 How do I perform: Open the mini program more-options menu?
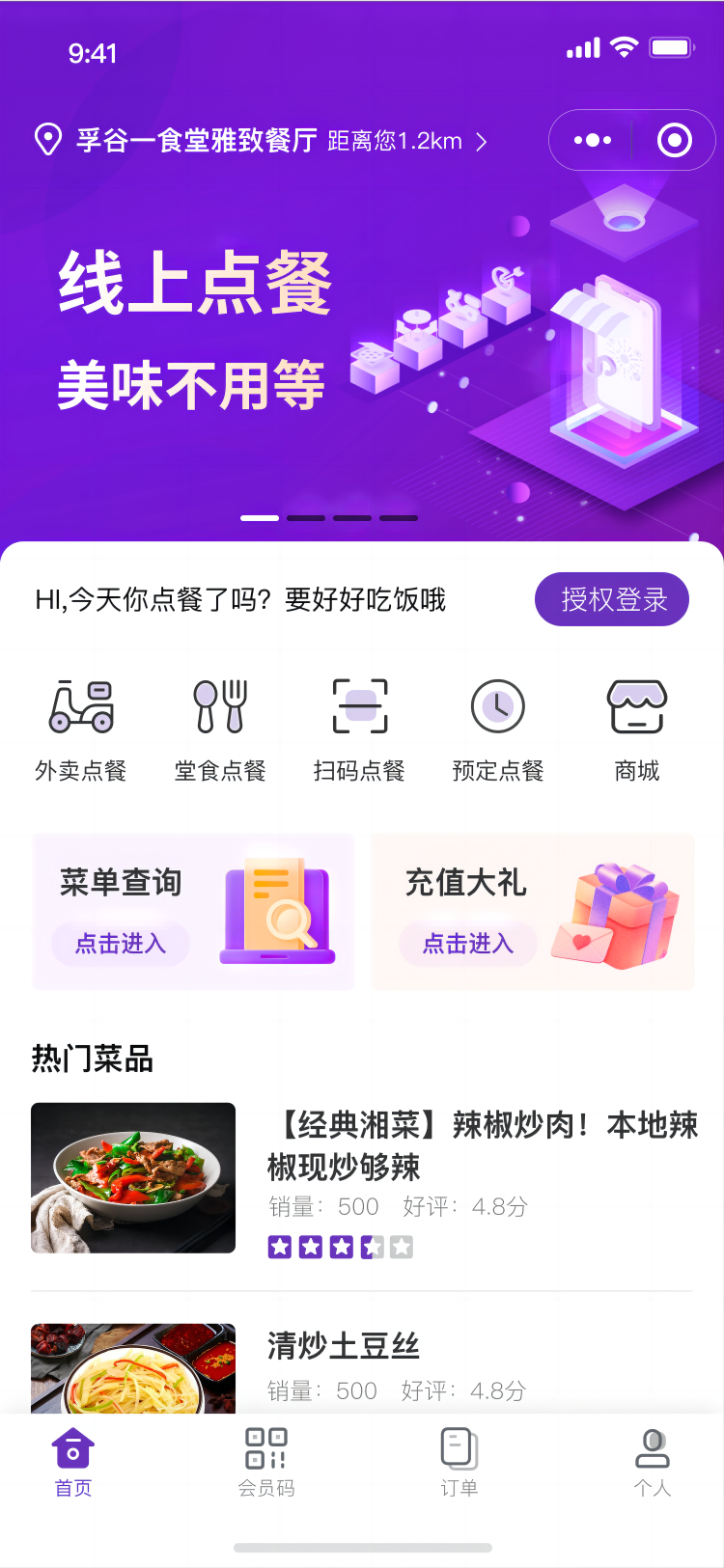click(592, 141)
